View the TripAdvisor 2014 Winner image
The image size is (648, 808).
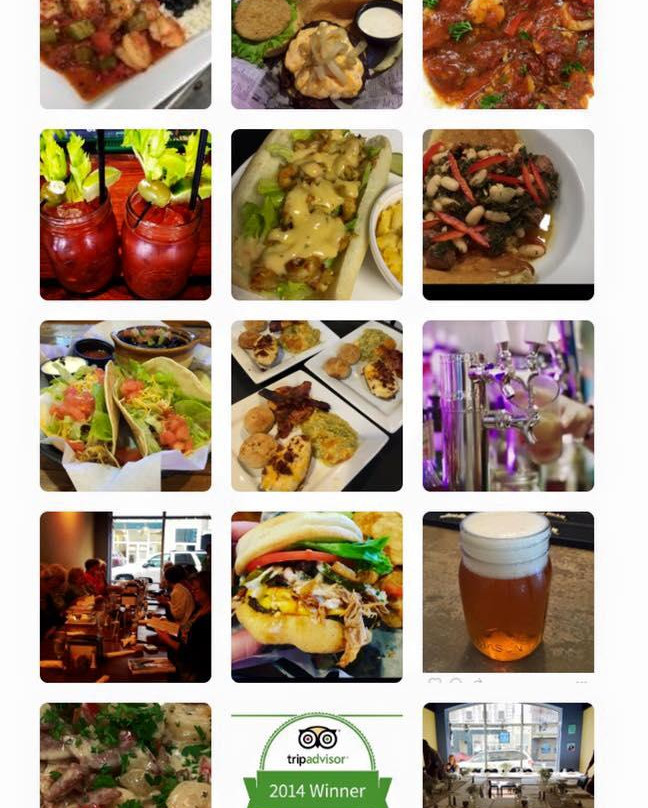[x=316, y=757]
